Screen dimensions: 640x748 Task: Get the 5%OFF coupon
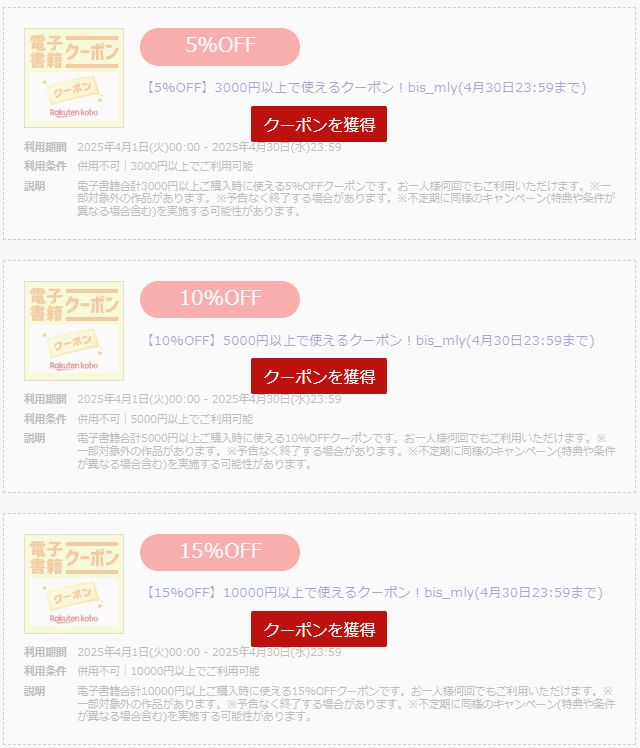pyautogui.click(x=319, y=124)
